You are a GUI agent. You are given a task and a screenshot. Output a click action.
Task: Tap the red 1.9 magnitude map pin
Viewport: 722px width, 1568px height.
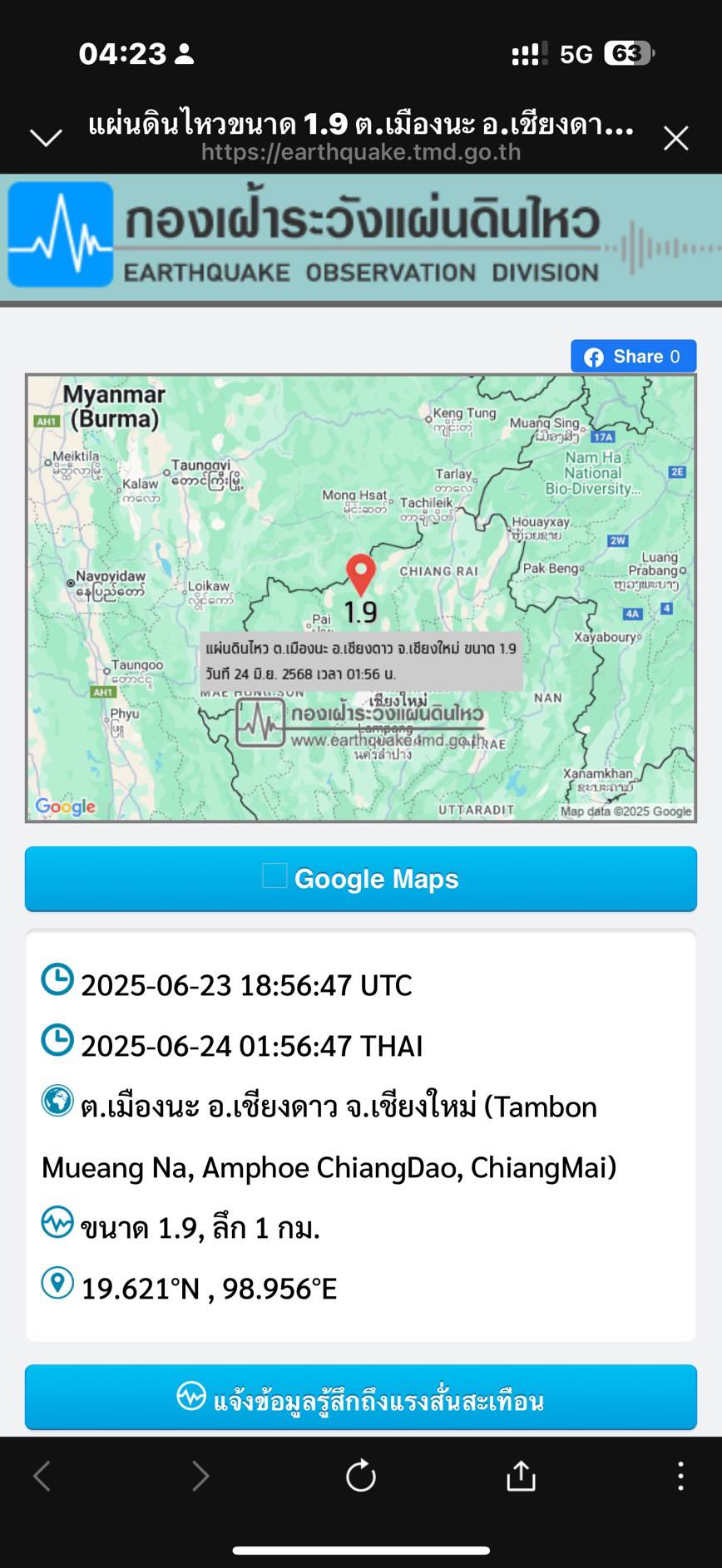click(x=361, y=573)
